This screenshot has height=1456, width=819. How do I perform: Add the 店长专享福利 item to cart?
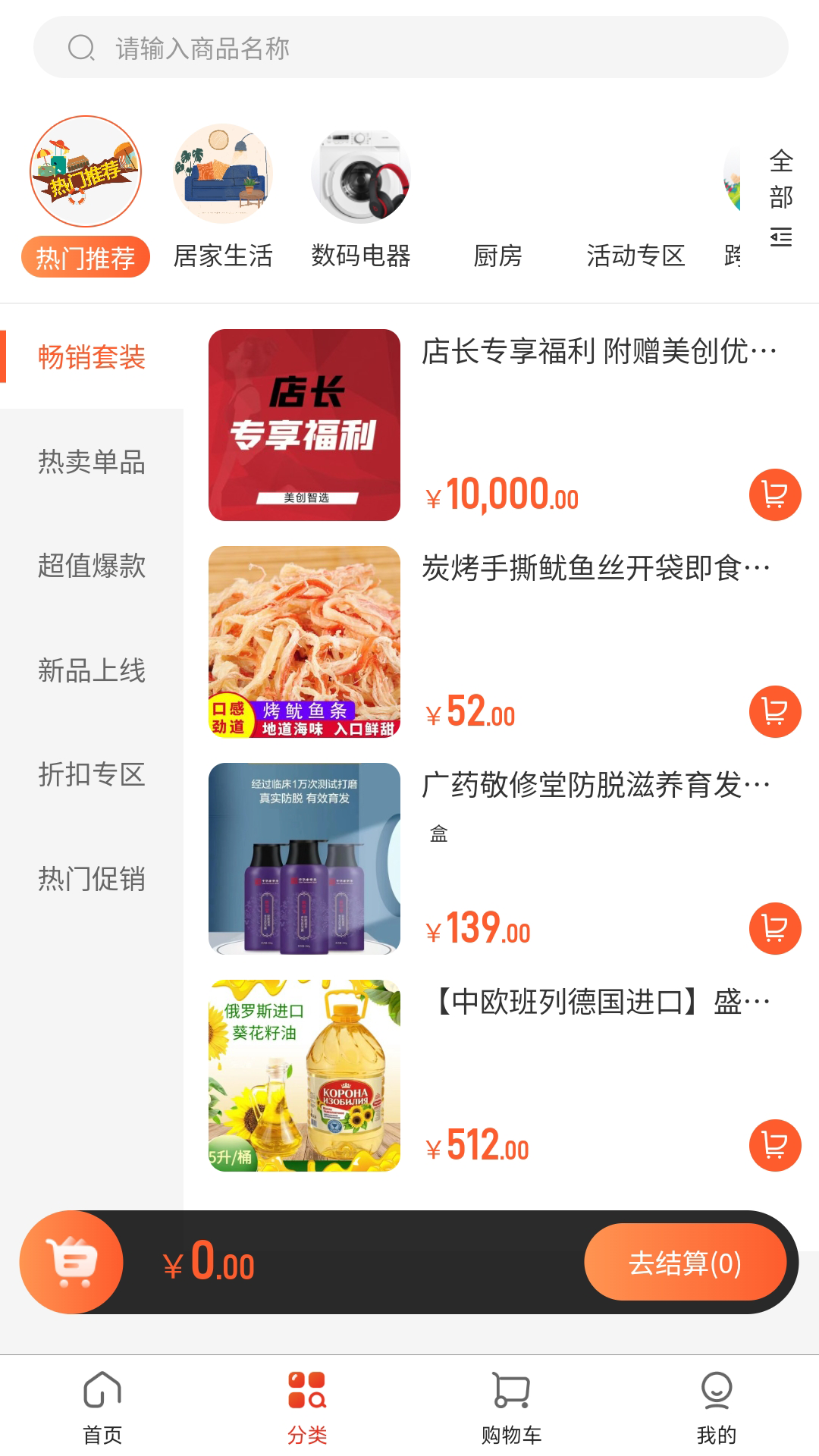774,496
